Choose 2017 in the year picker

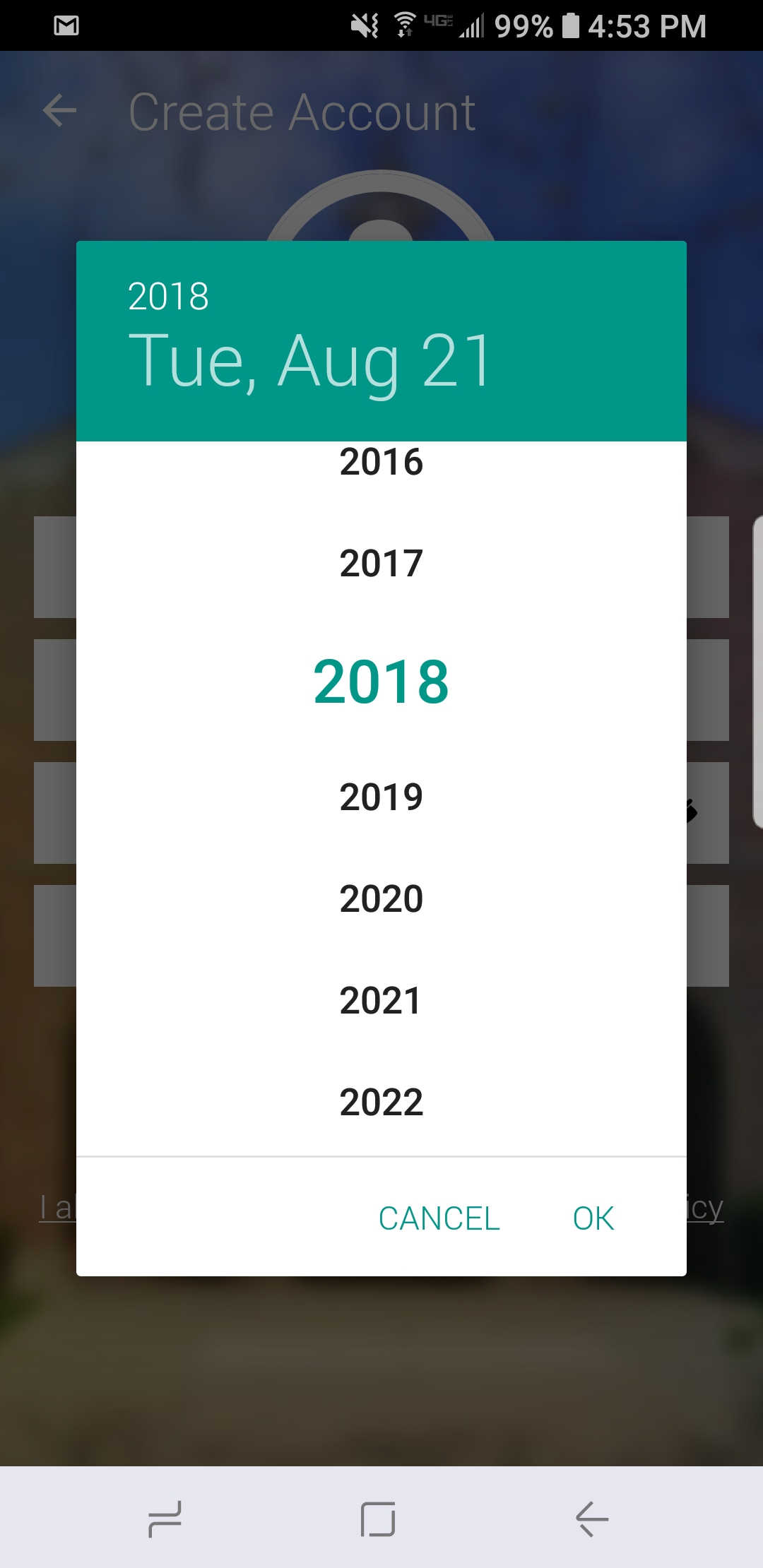[x=381, y=564]
